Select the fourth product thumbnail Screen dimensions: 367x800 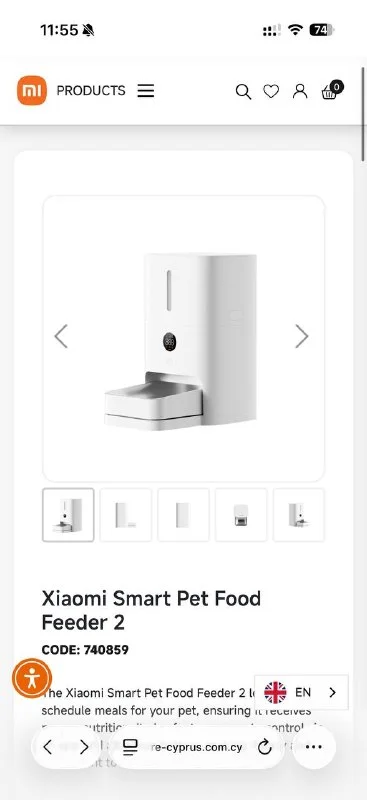tap(241, 515)
